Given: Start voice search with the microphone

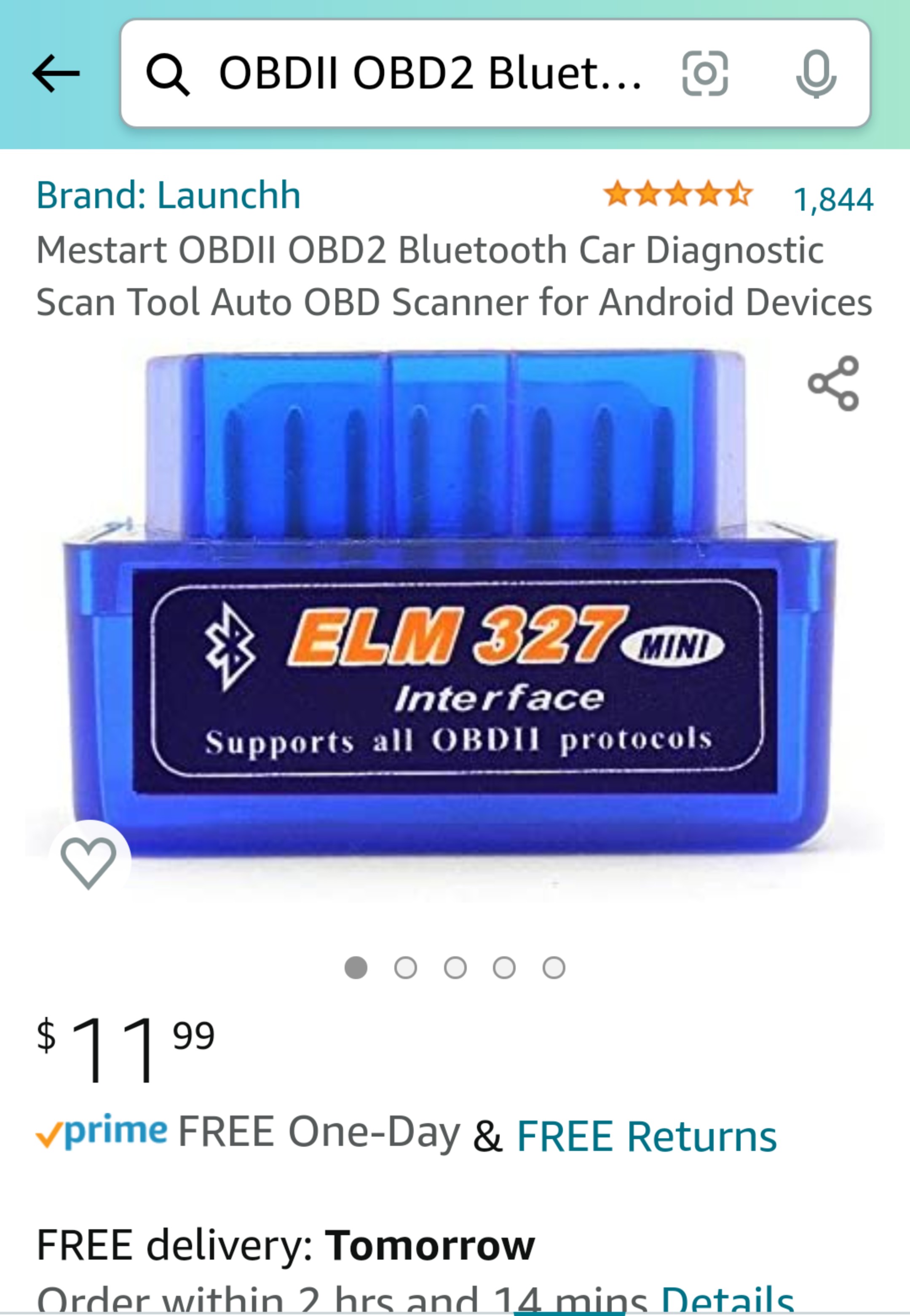Looking at the screenshot, I should [816, 74].
